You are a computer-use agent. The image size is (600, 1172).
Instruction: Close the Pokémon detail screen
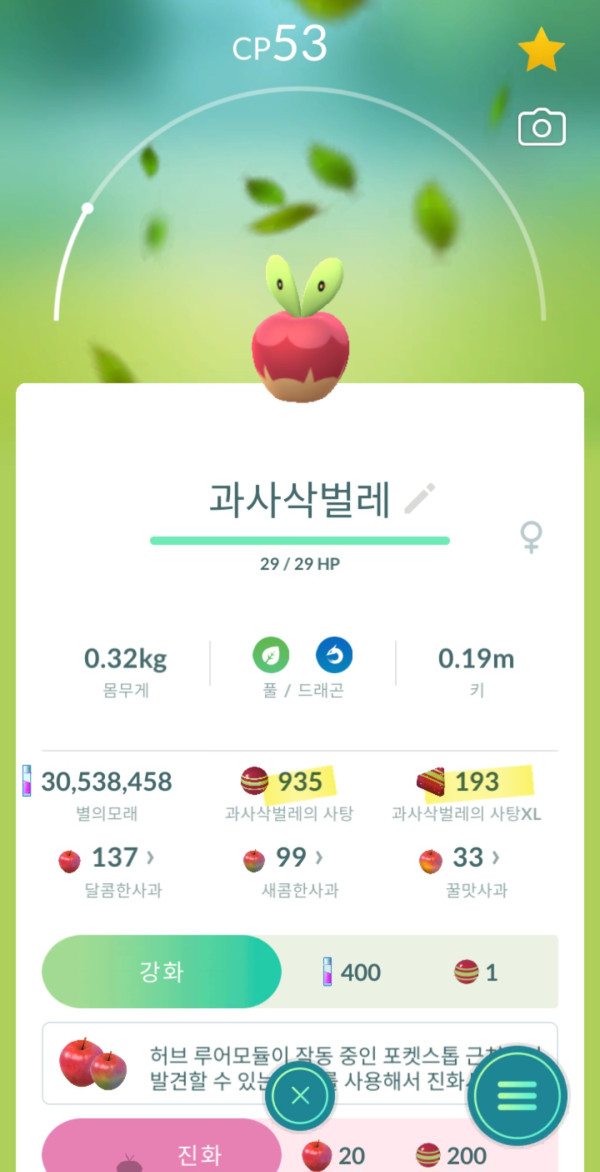300,1094
